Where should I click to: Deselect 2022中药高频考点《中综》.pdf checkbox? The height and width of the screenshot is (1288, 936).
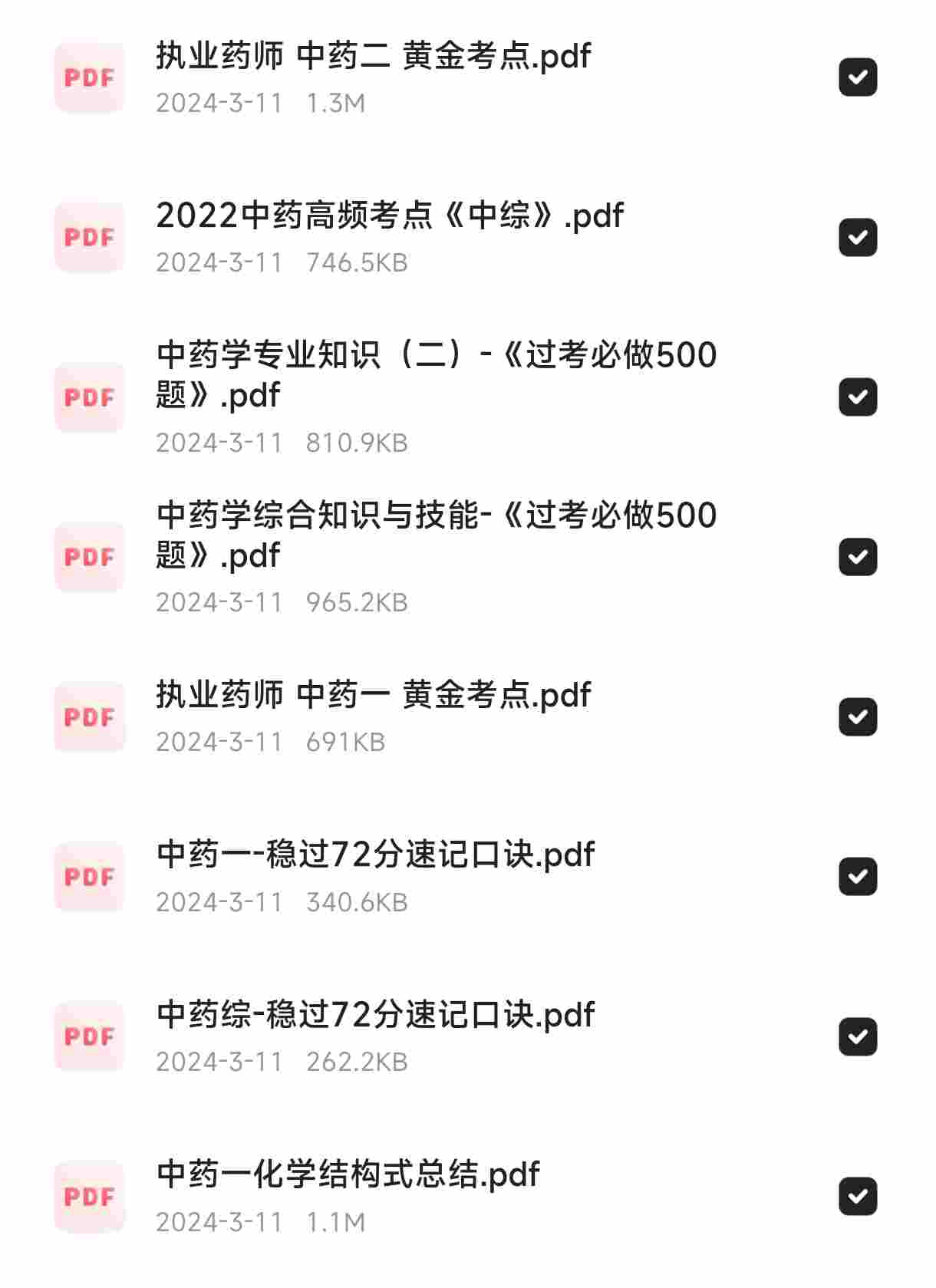click(857, 237)
